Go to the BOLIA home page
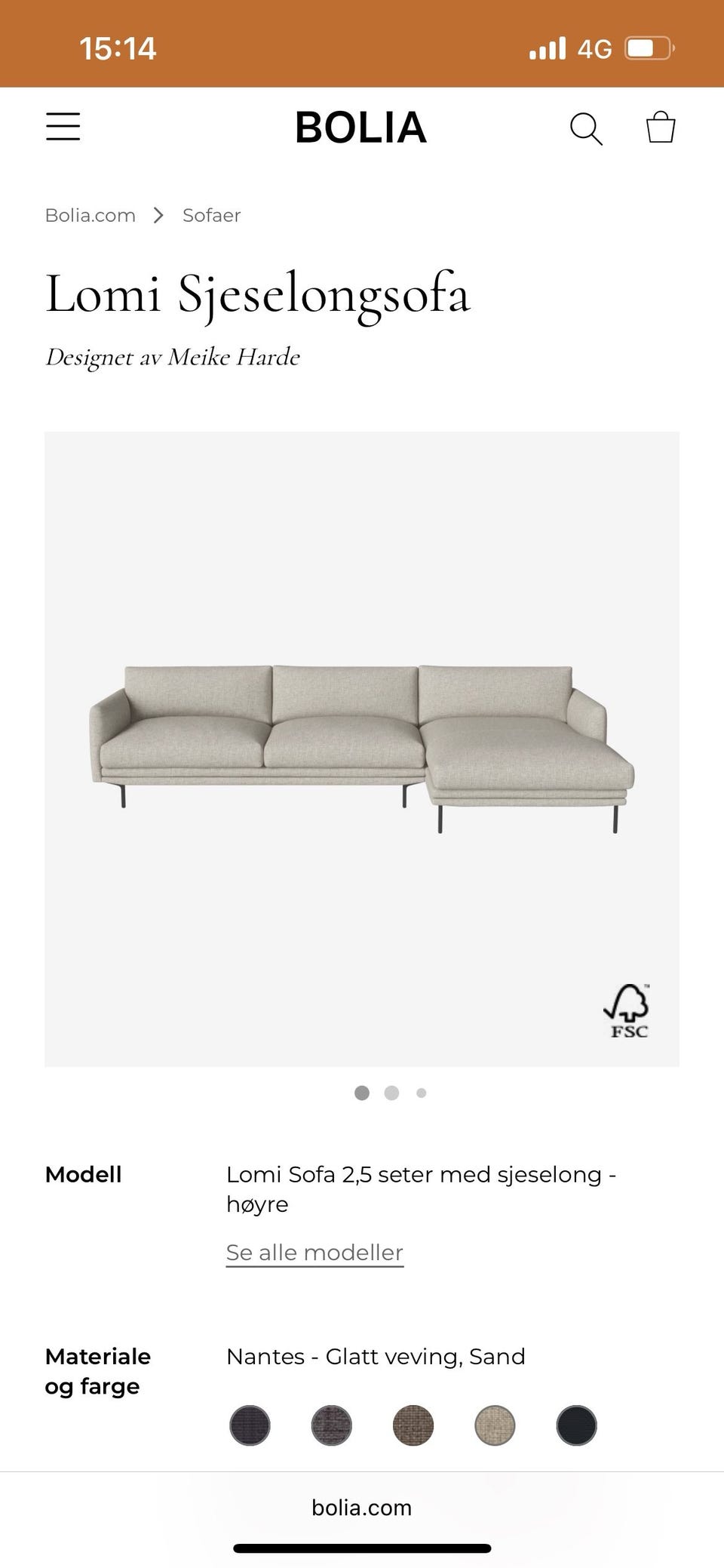 point(360,128)
